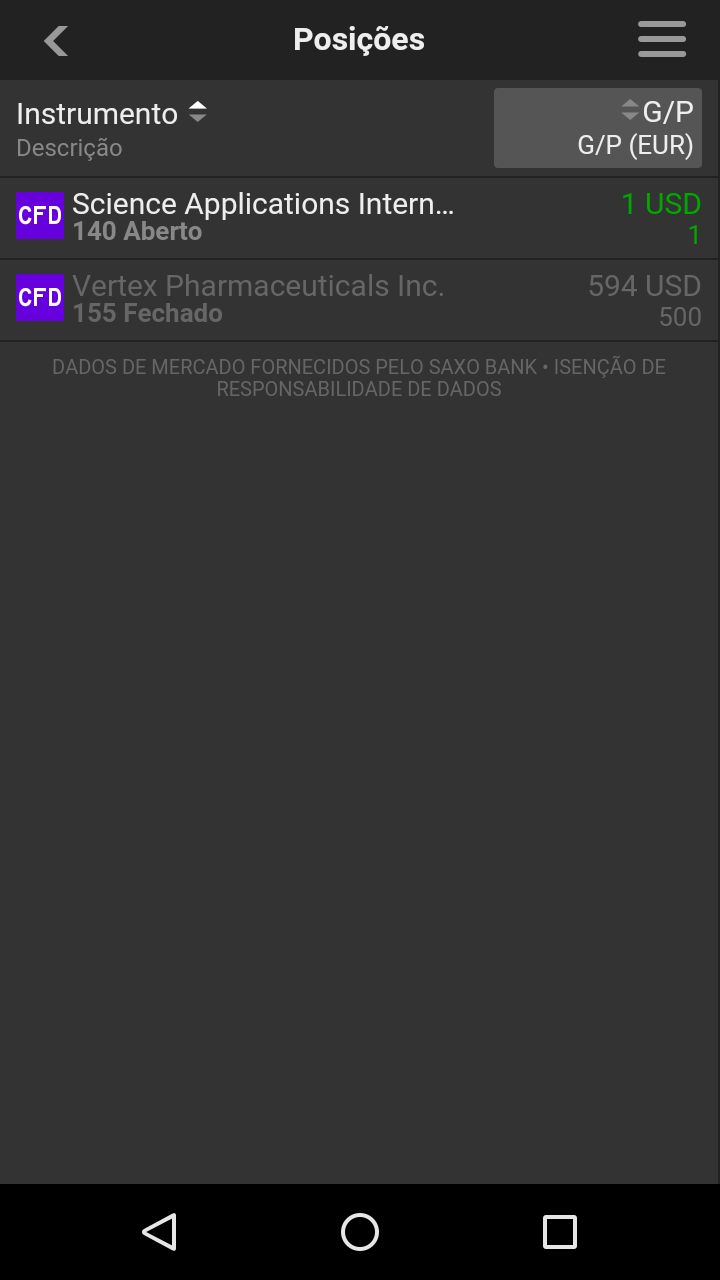
Task: Tap the system home button
Action: (360, 1232)
